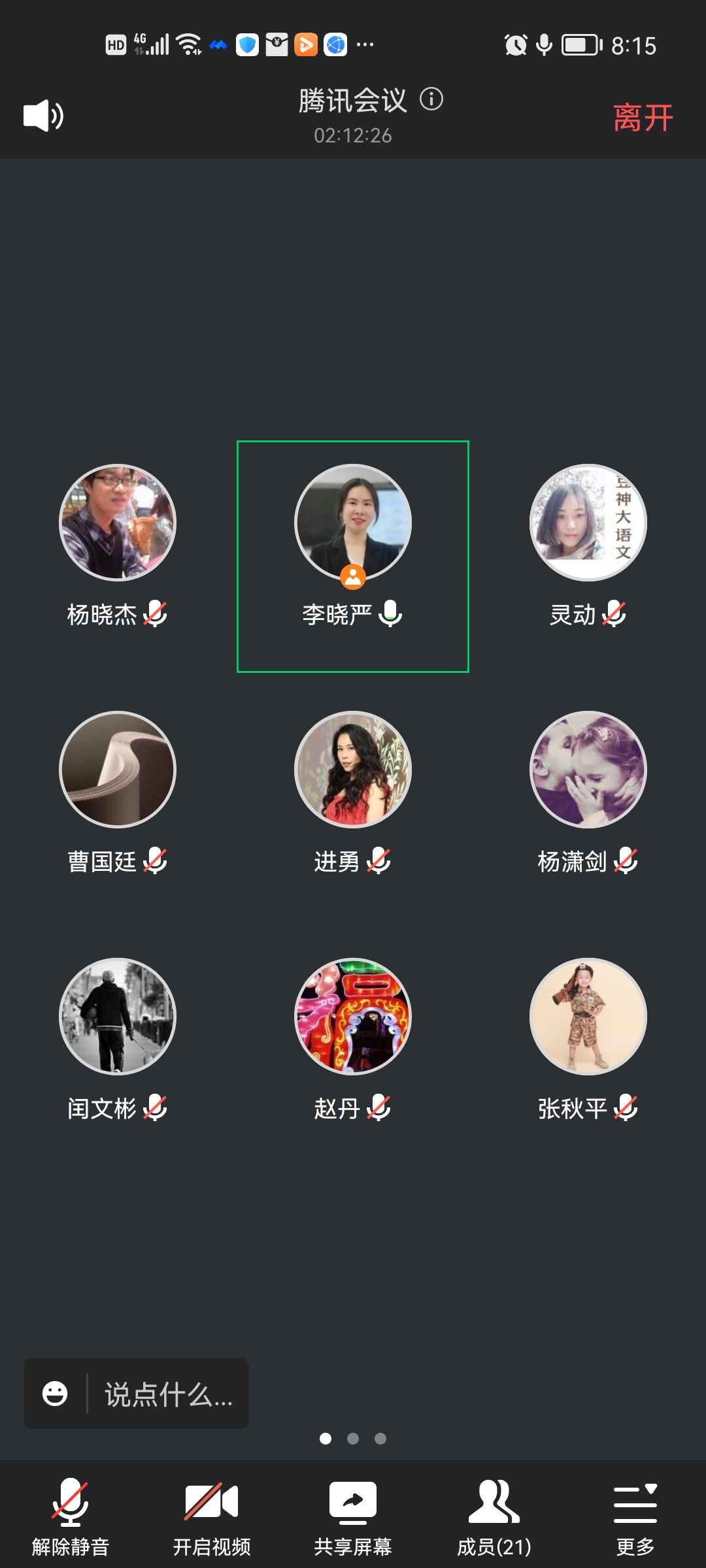Open the 更多 more options menu
The image size is (706, 1568).
coord(635,1516)
